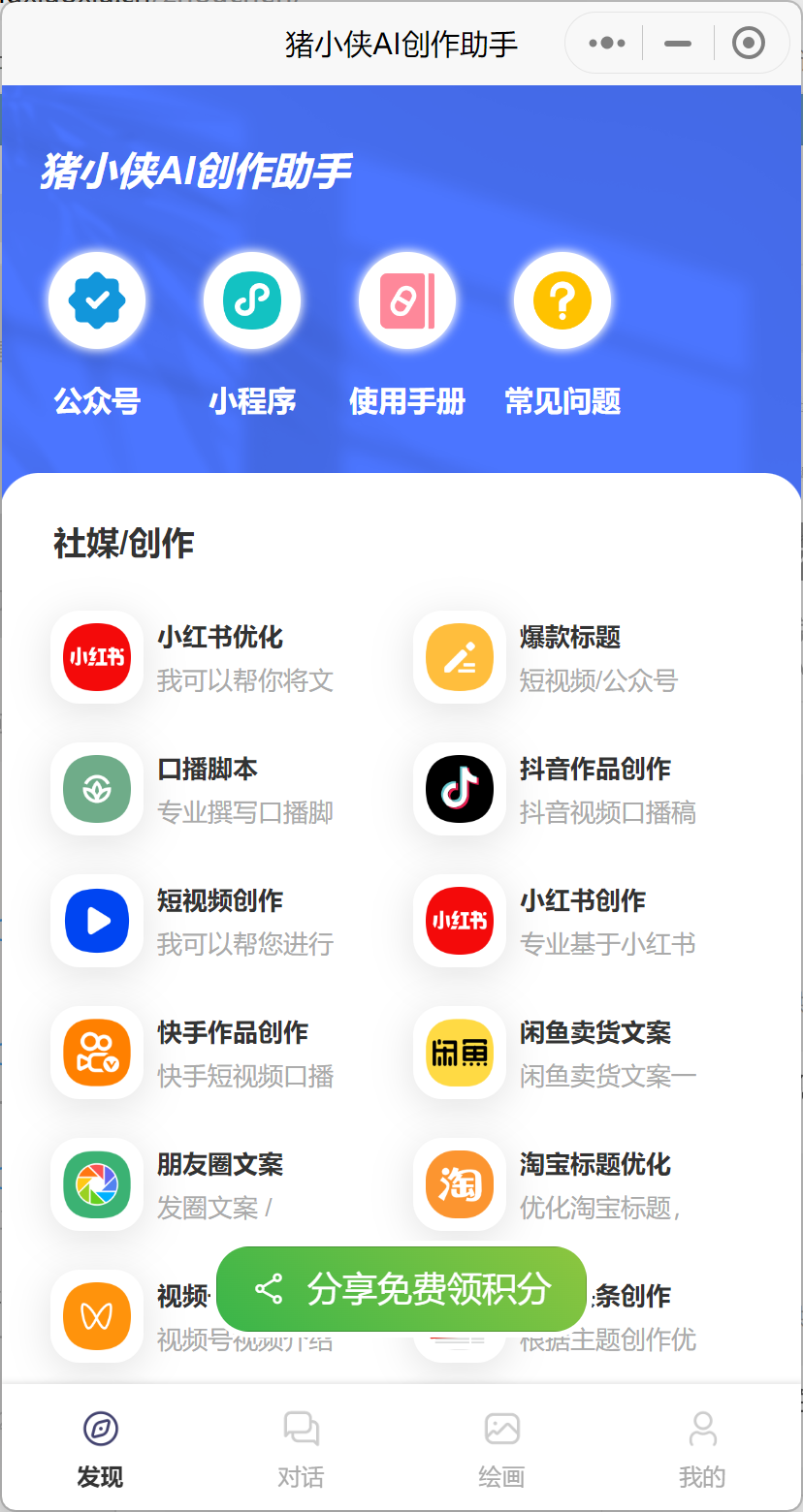The height and width of the screenshot is (1512, 803).
Task: Select 快手作品创作
Action: (194, 1053)
